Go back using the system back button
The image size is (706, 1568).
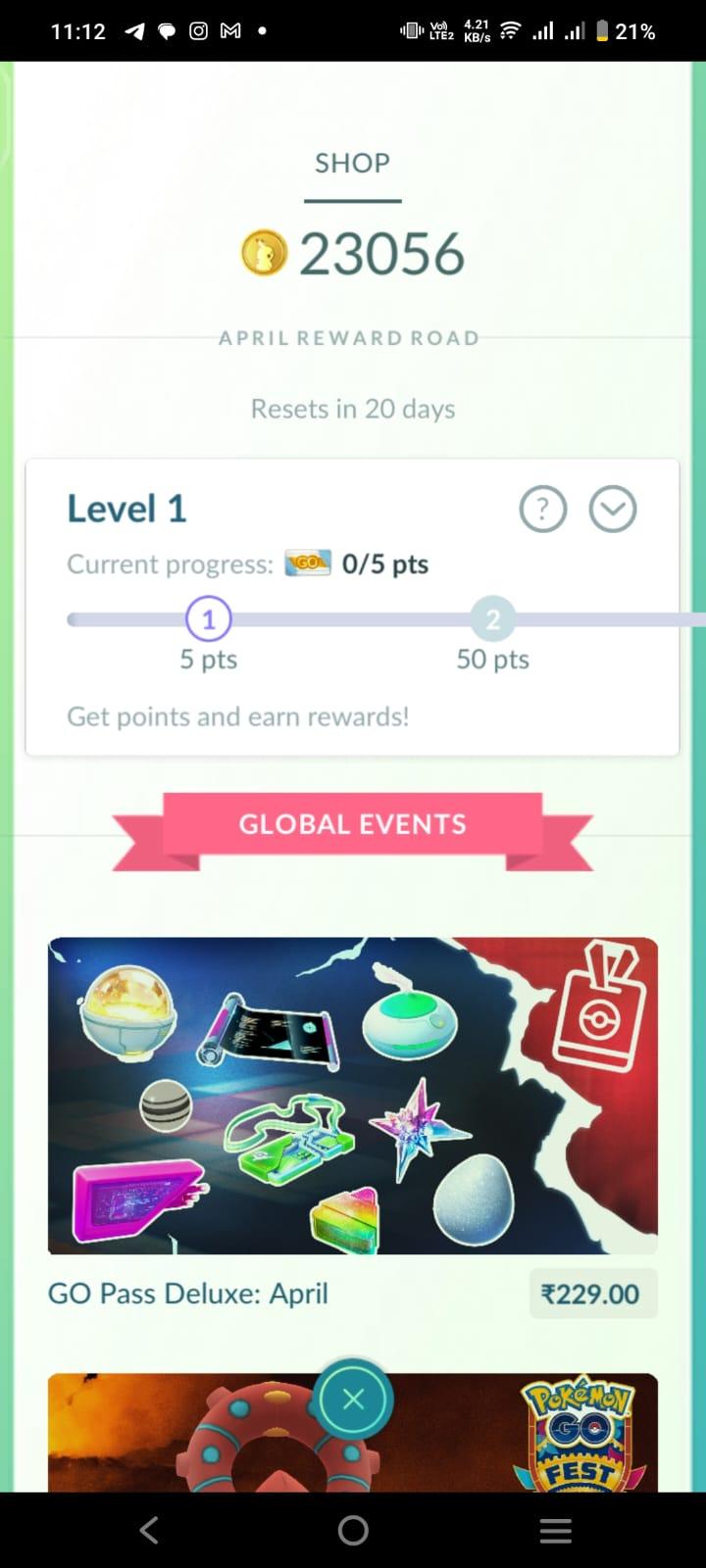(149, 1530)
